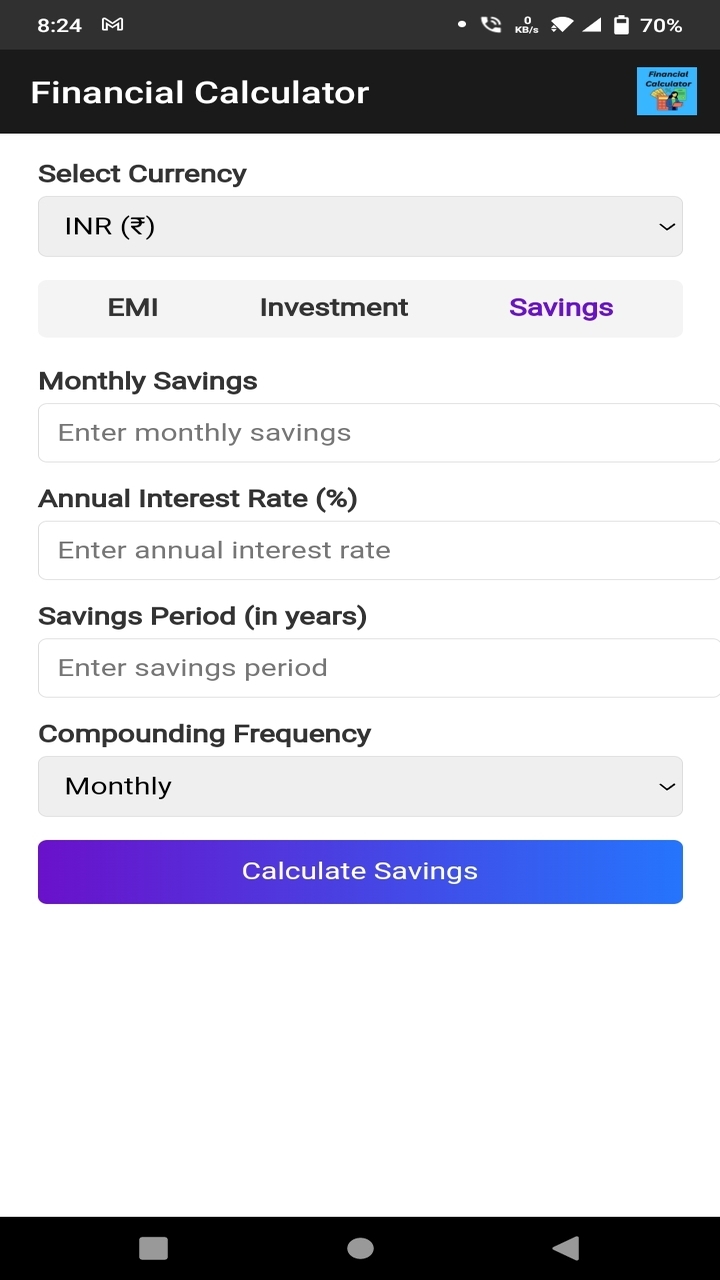The image size is (720, 1280).
Task: Click the Financial Calculator app logo icon
Action: (666, 90)
